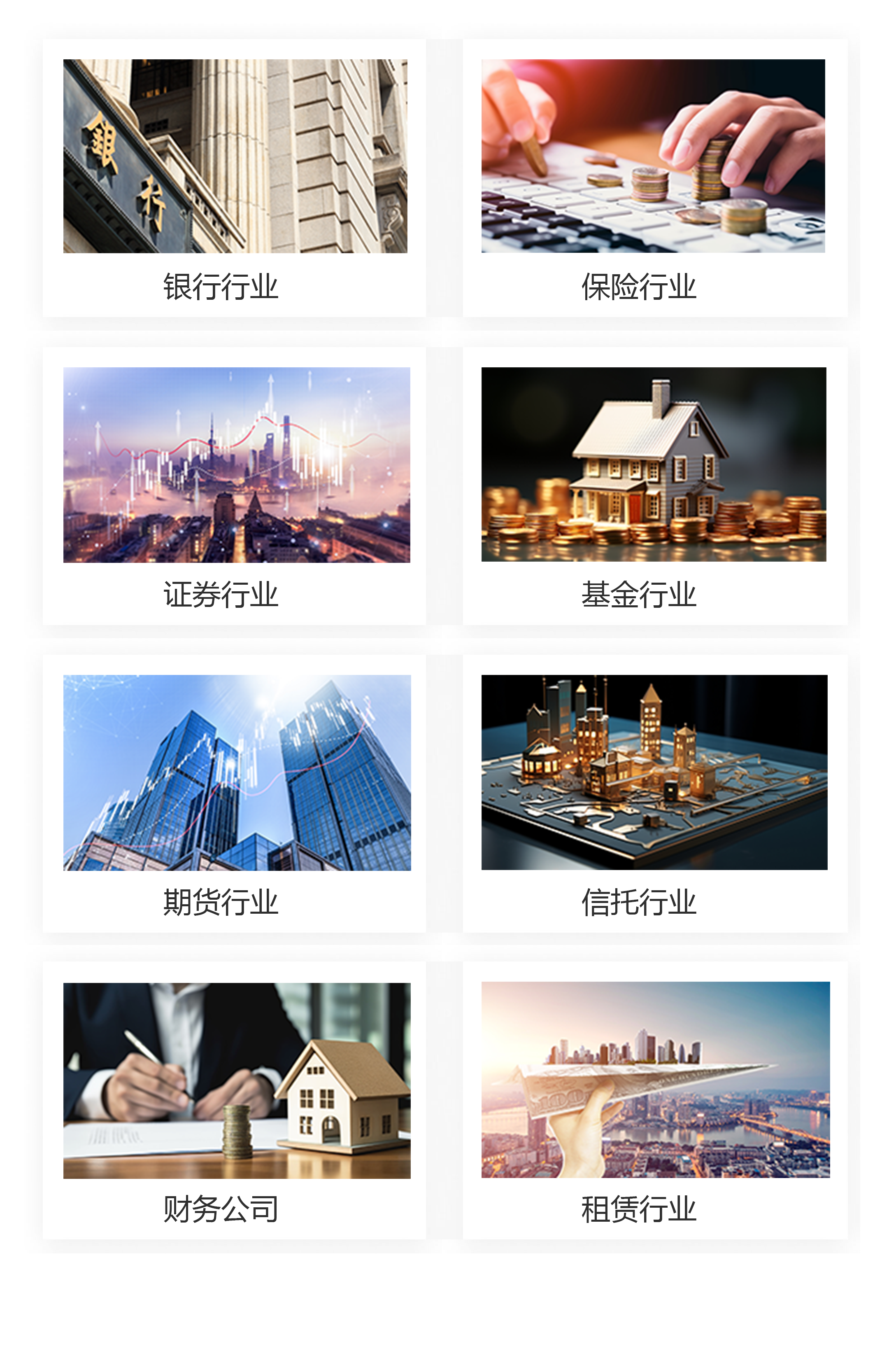Image resolution: width=889 pixels, height=1372 pixels.
Task: Go to the 财务公司 card
Action: (235, 1101)
